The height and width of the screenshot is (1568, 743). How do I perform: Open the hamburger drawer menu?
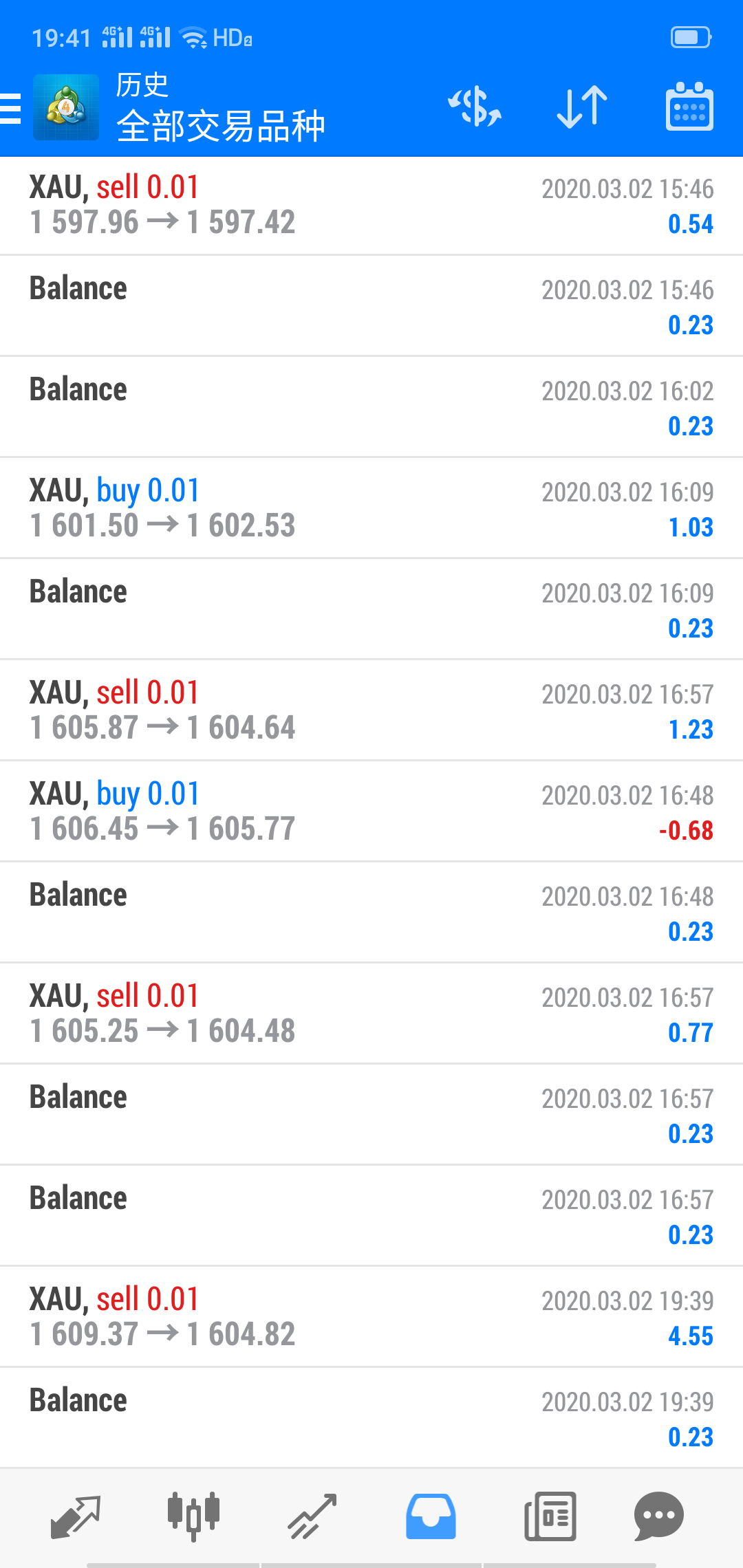click(10, 109)
